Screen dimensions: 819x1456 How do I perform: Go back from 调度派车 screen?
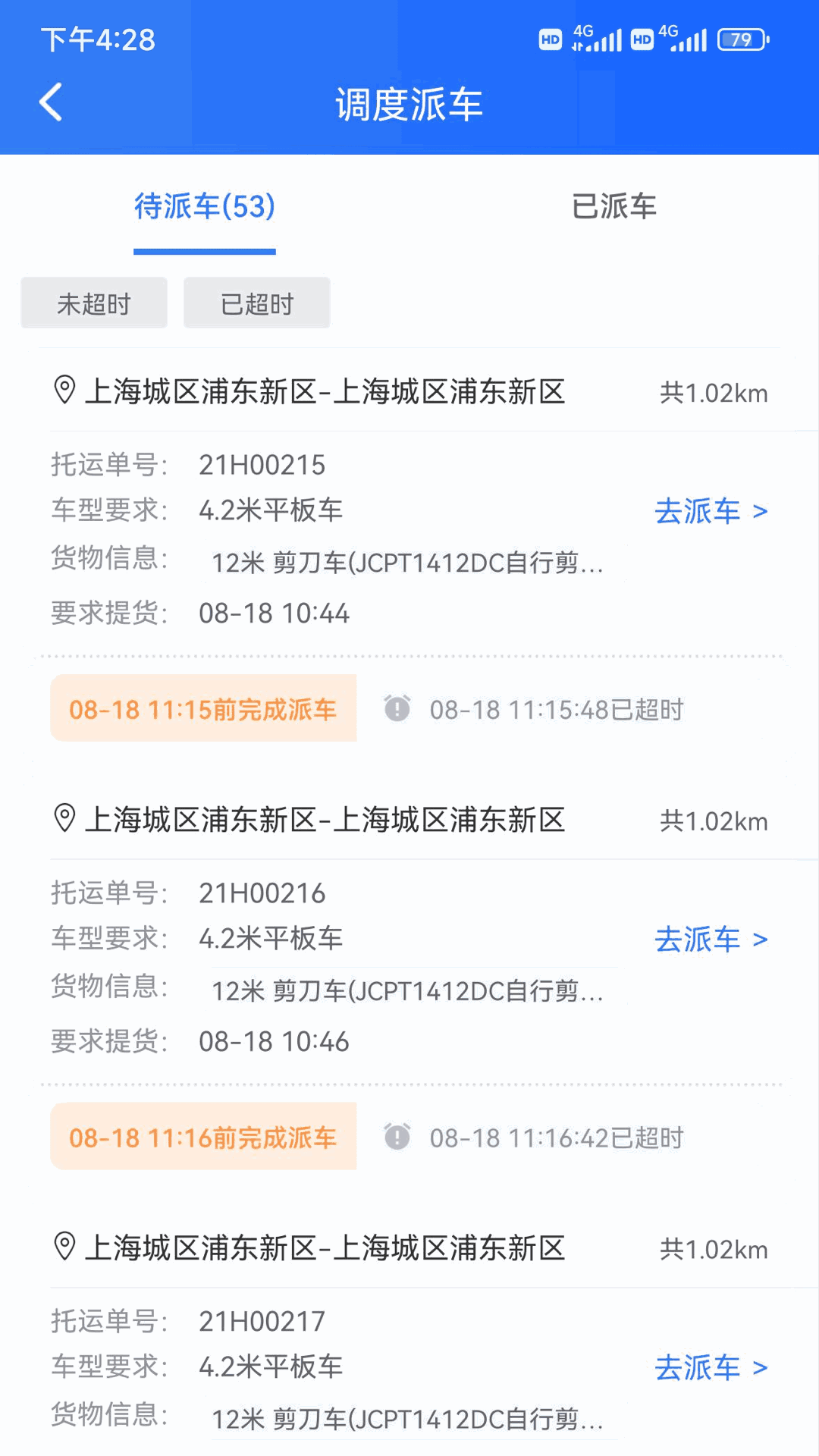pyautogui.click(x=51, y=103)
